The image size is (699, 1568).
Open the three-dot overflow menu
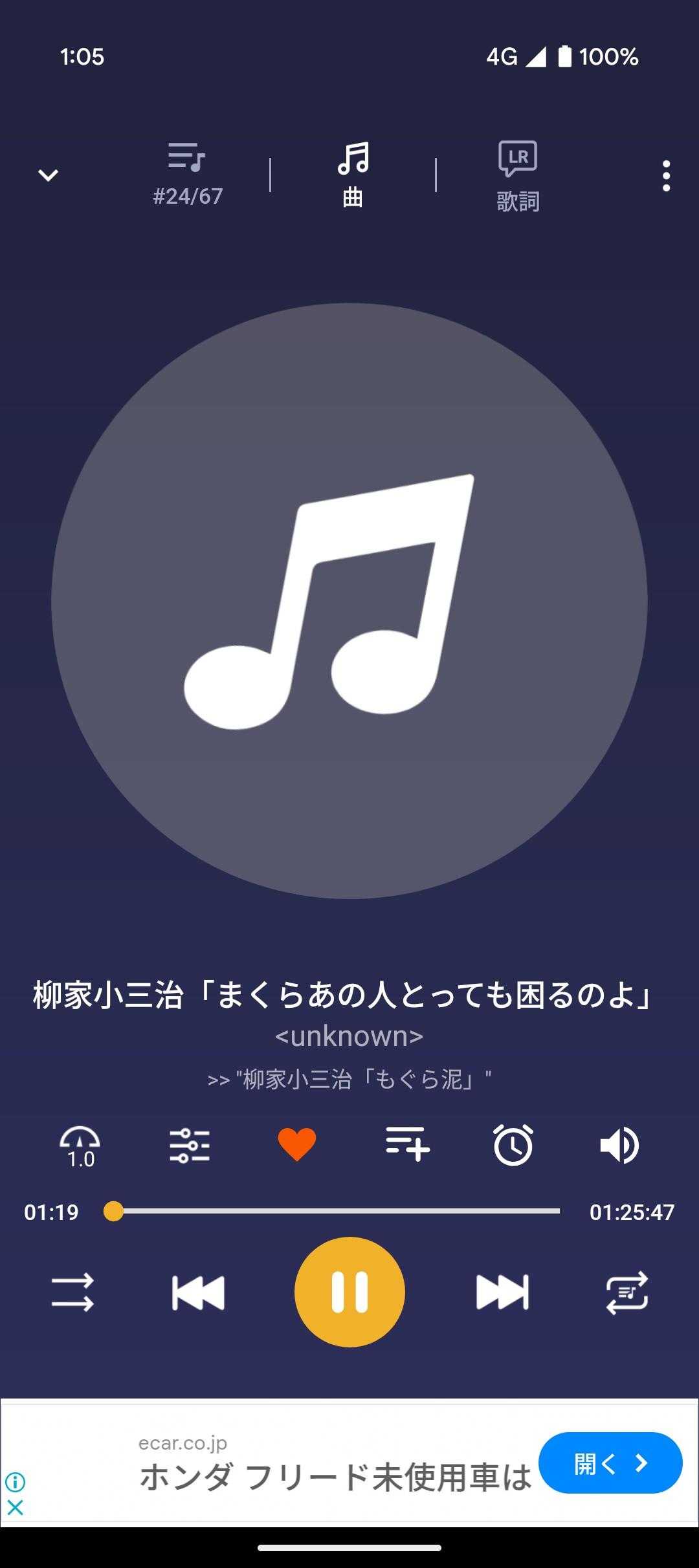(666, 176)
